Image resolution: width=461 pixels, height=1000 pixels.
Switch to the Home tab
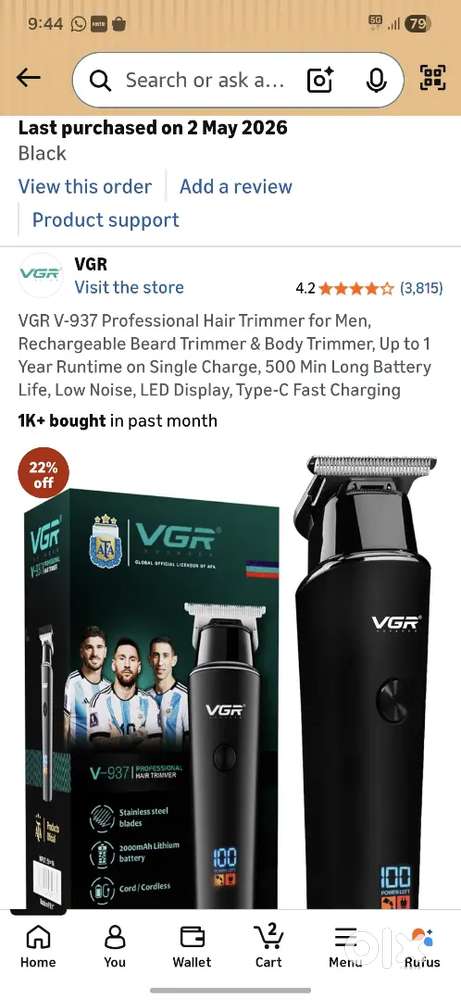point(38,946)
